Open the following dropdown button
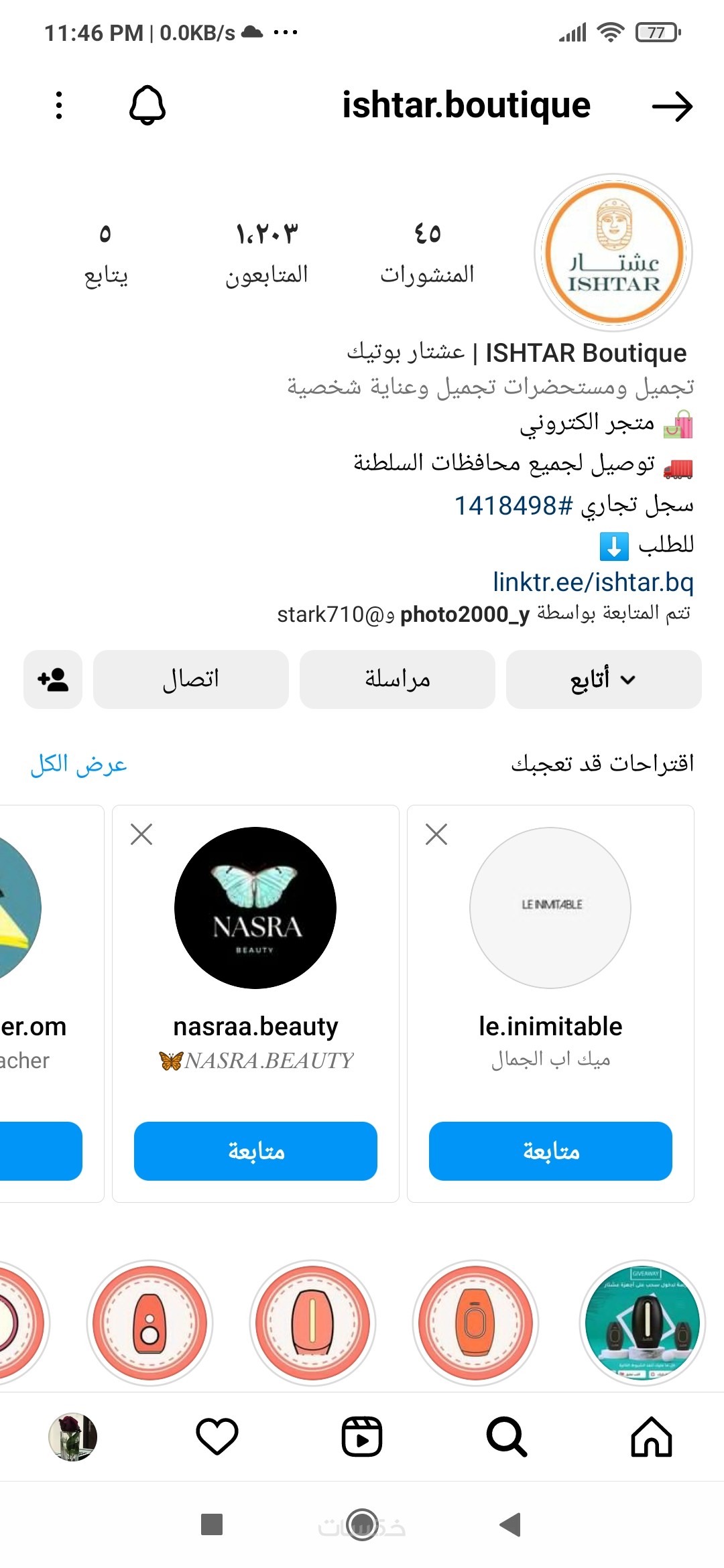Screen dimensions: 724x1568 [603, 679]
